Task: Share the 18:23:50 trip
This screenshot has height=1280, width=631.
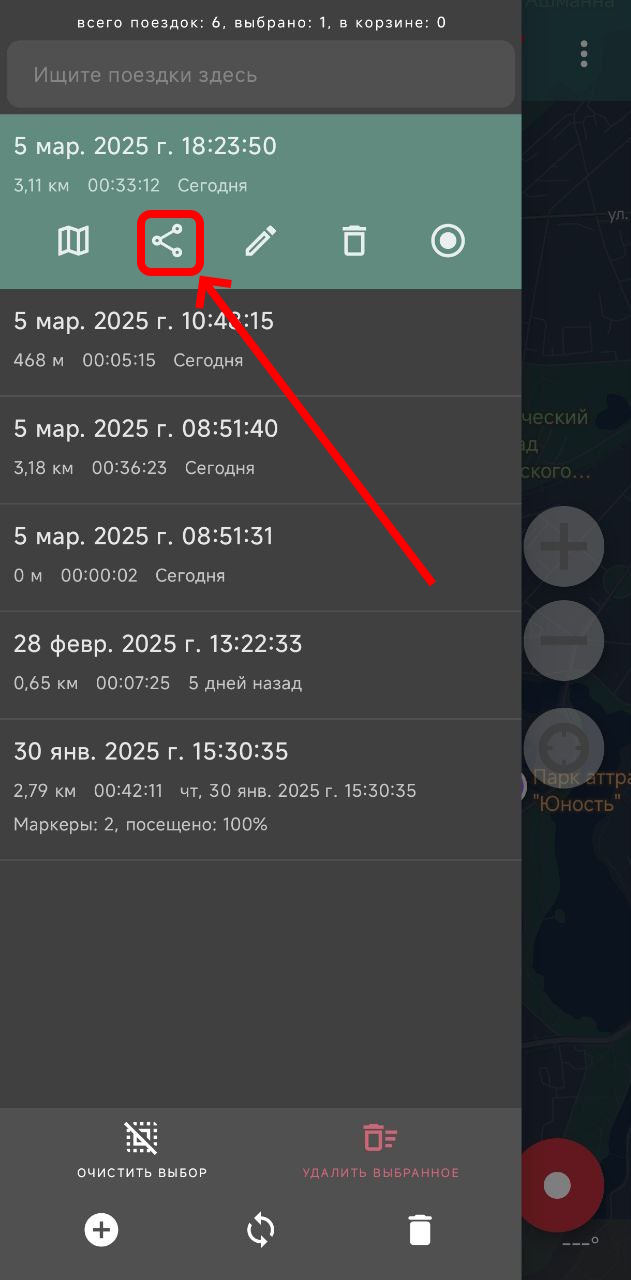Action: click(x=167, y=241)
